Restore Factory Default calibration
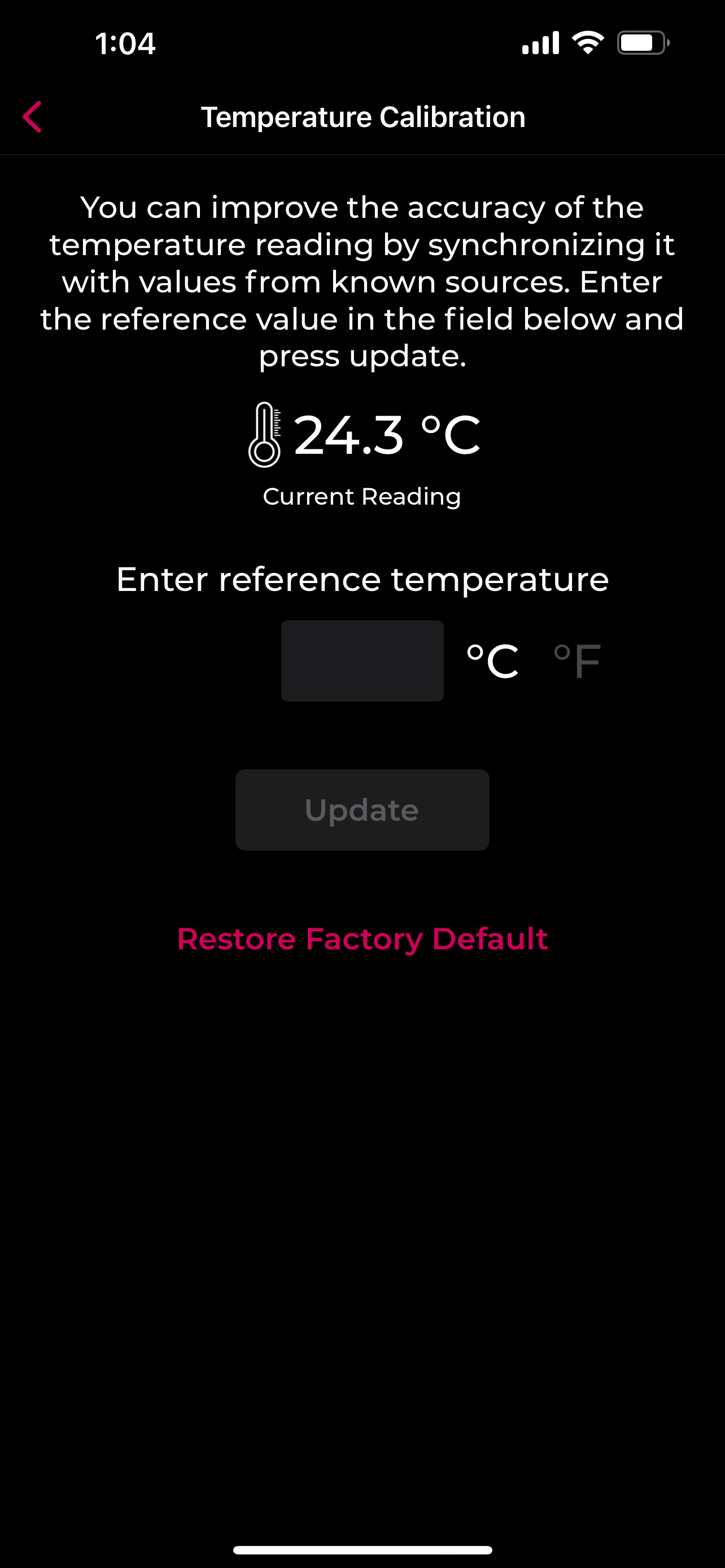Image resolution: width=725 pixels, height=1568 pixels. (x=362, y=939)
